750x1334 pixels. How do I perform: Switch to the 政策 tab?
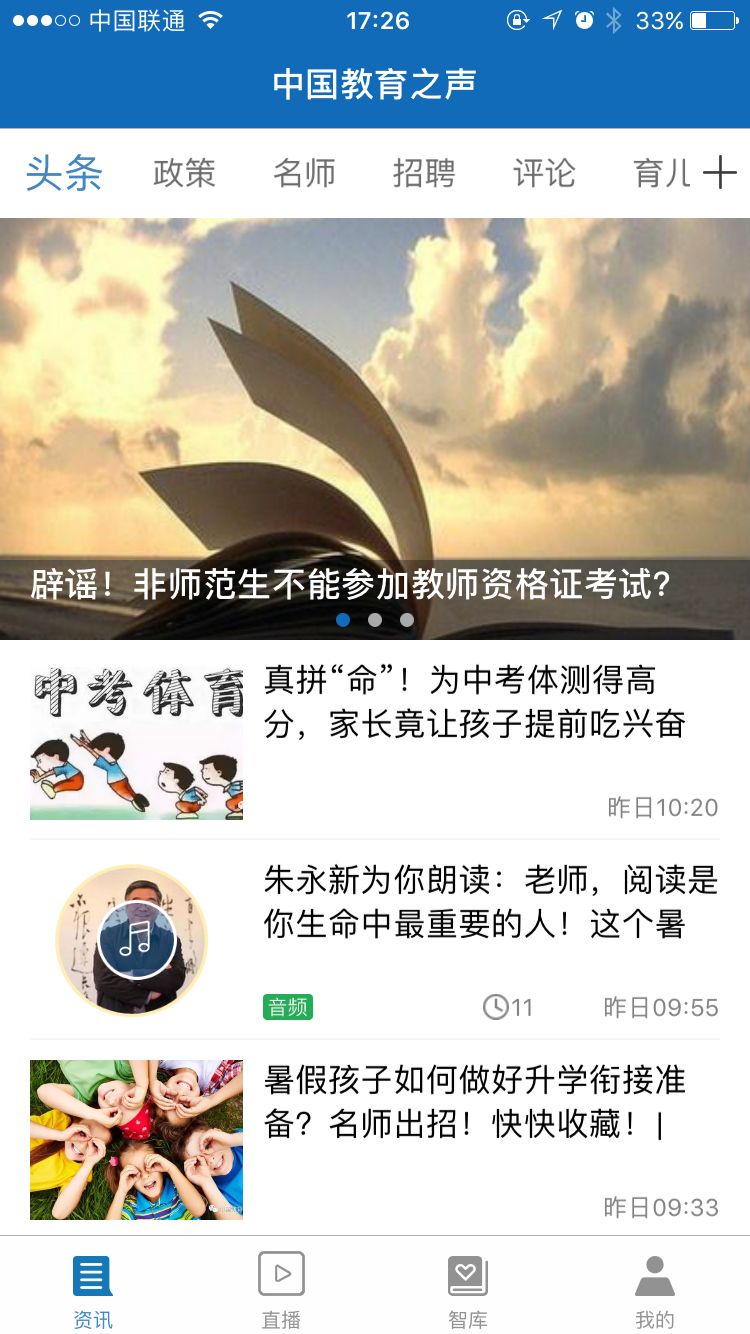tap(184, 173)
